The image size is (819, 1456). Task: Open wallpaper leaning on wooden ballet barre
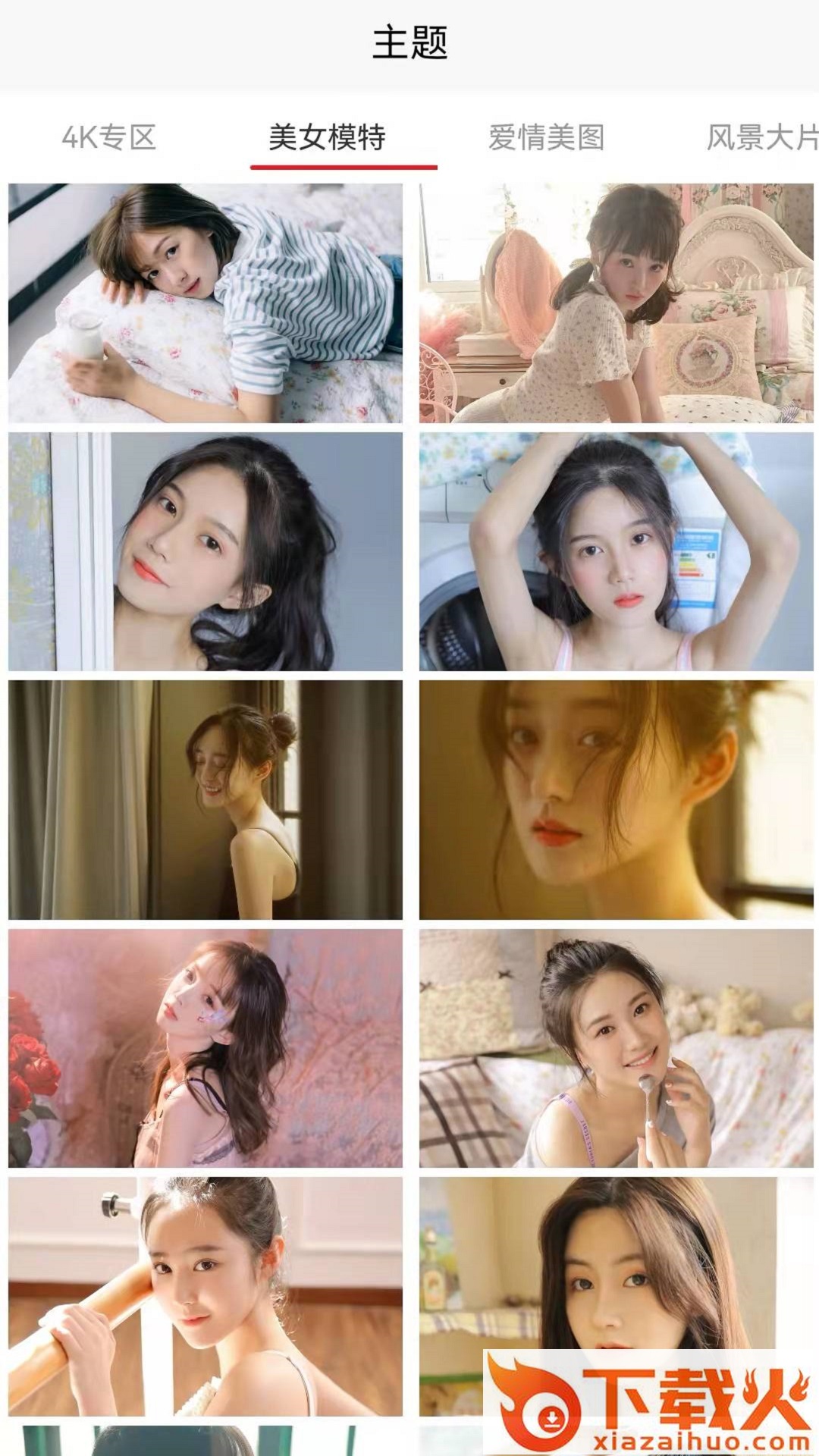click(206, 1297)
